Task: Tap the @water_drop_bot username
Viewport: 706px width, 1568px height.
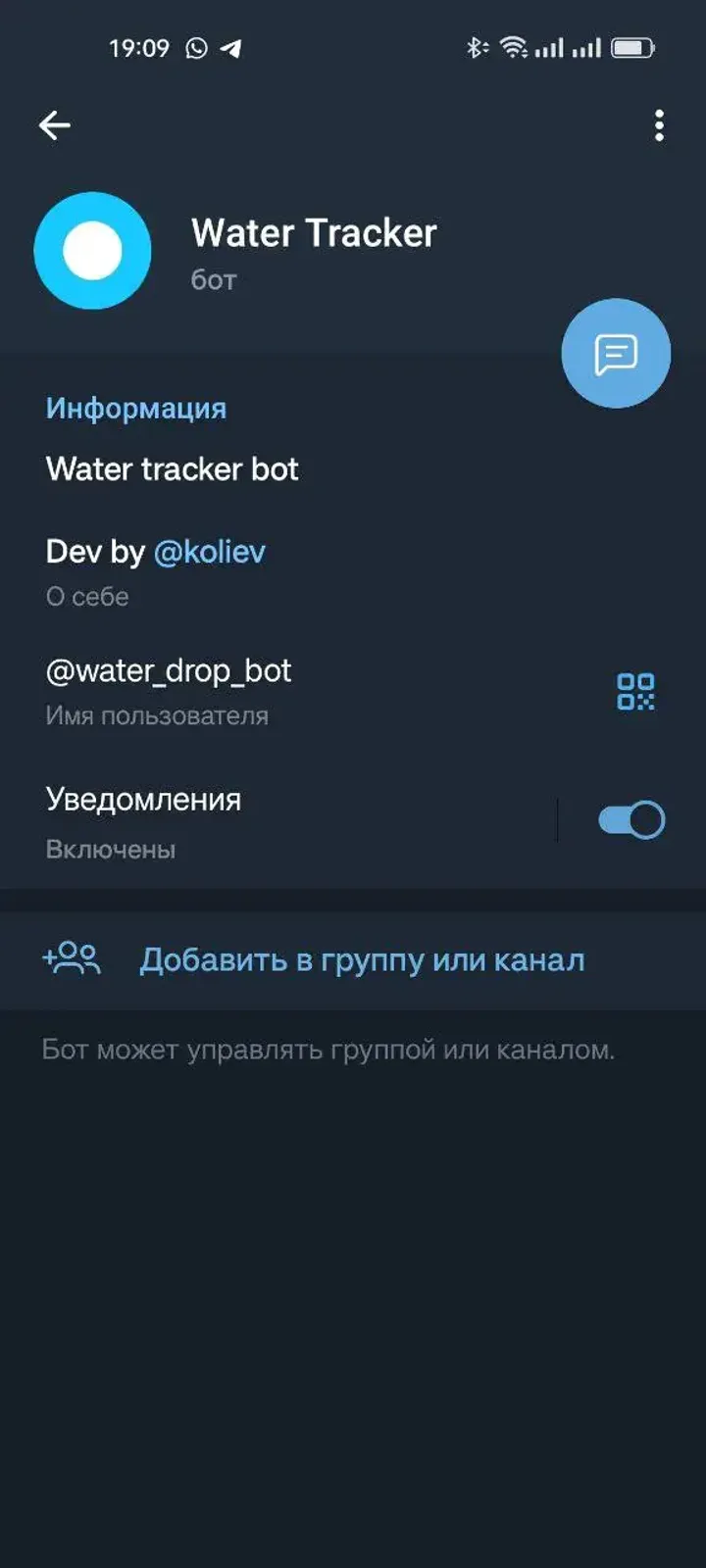Action: tap(169, 670)
